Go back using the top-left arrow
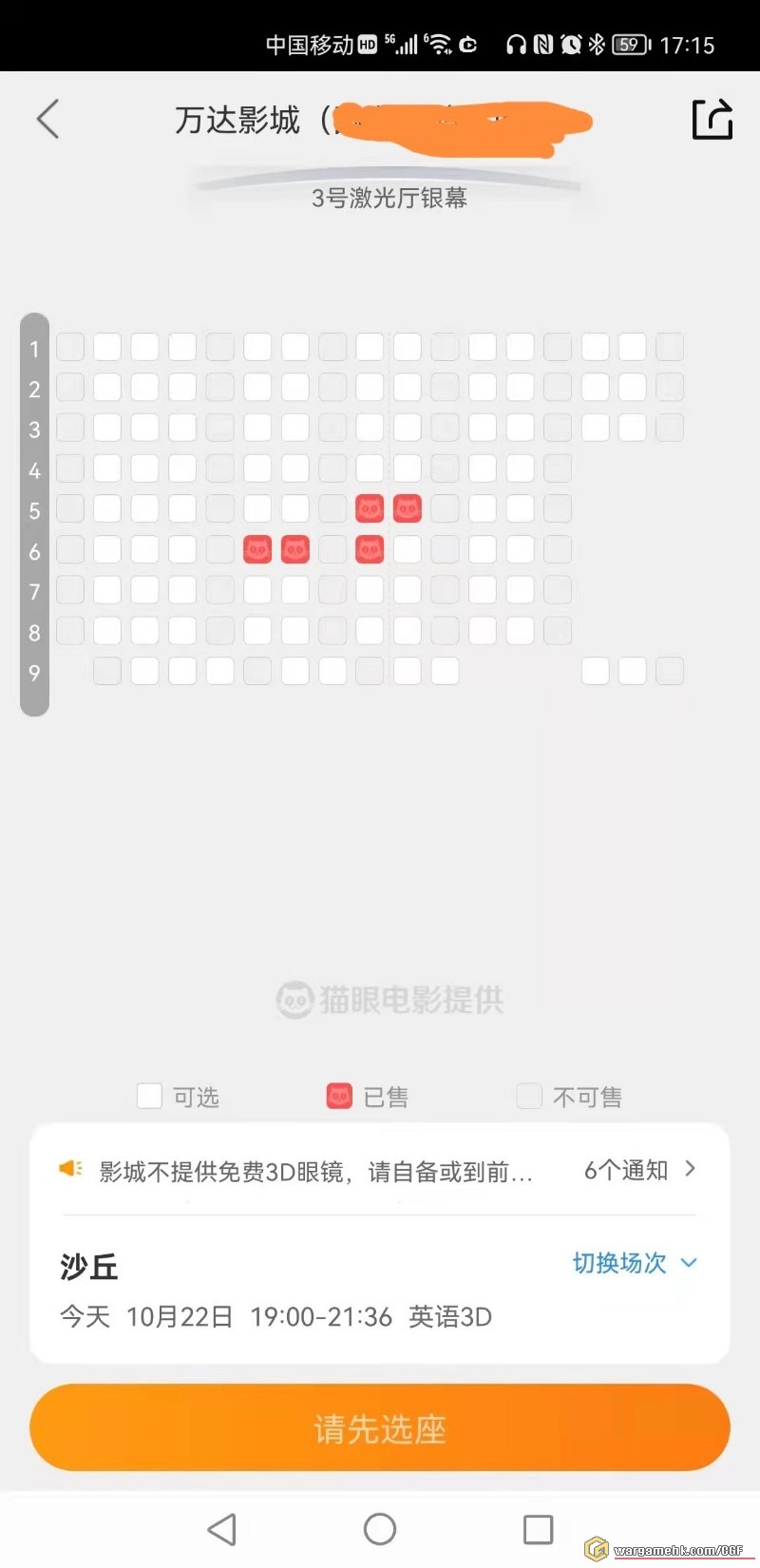This screenshot has height=1568, width=760. pos(48,120)
